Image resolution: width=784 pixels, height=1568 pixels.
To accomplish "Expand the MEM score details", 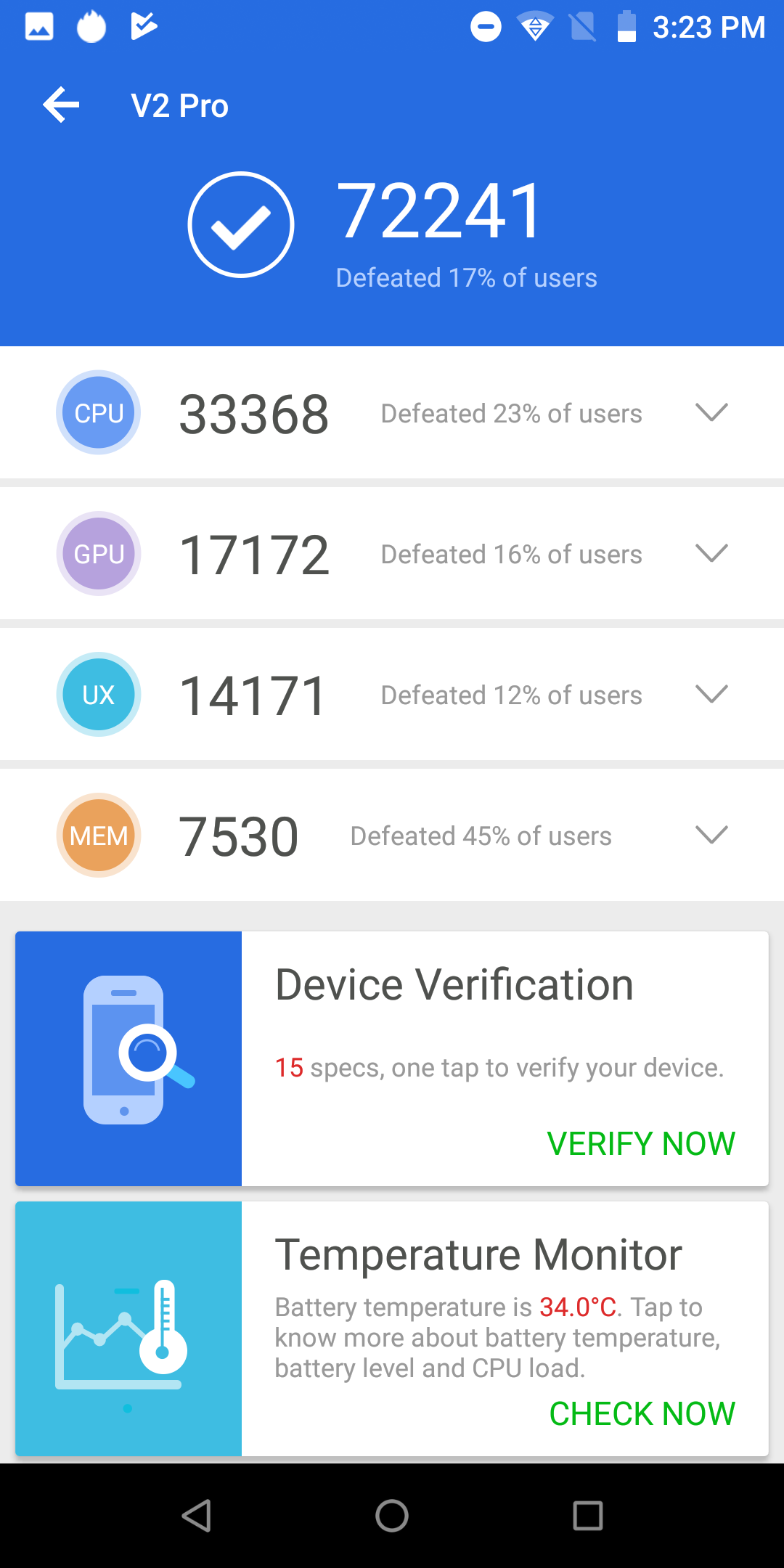I will [711, 835].
